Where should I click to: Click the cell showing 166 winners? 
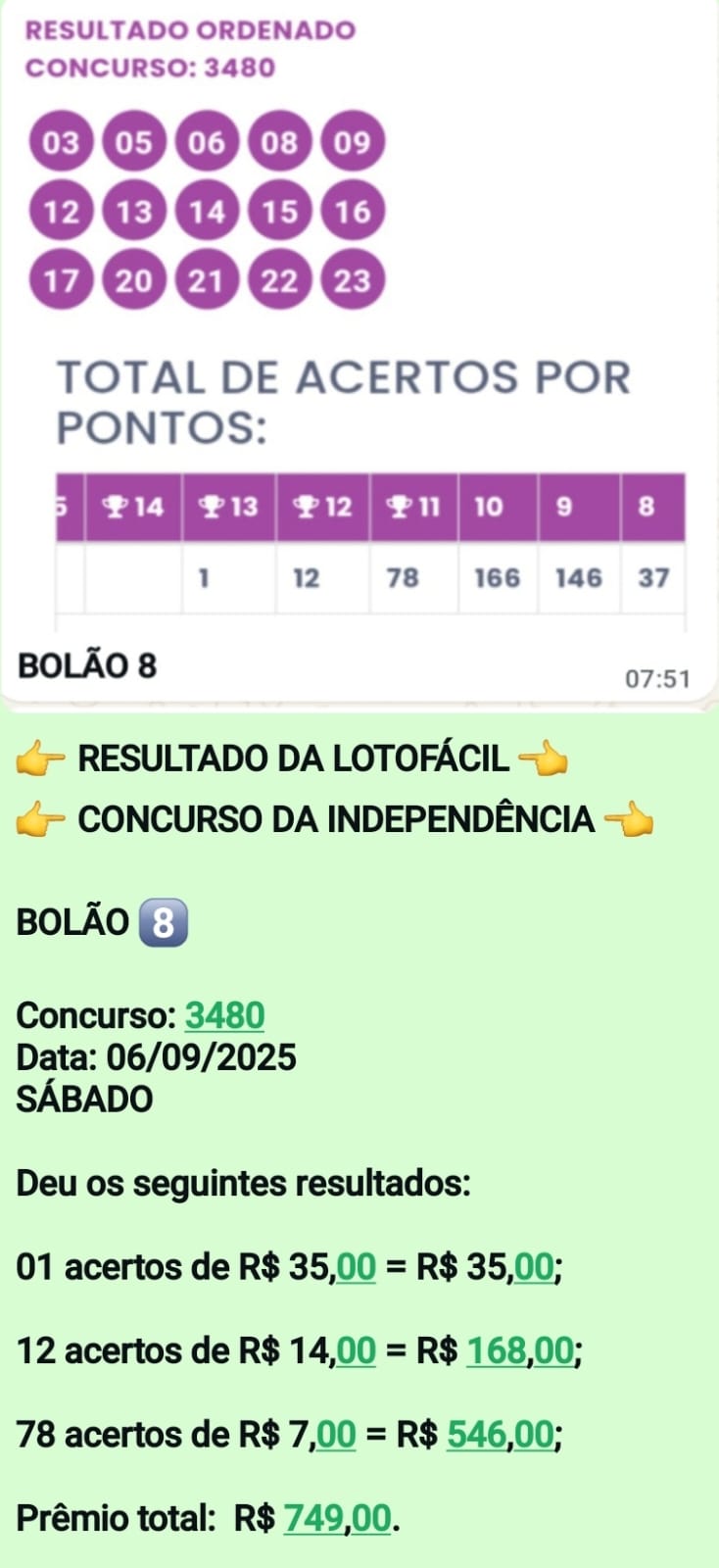coord(500,579)
